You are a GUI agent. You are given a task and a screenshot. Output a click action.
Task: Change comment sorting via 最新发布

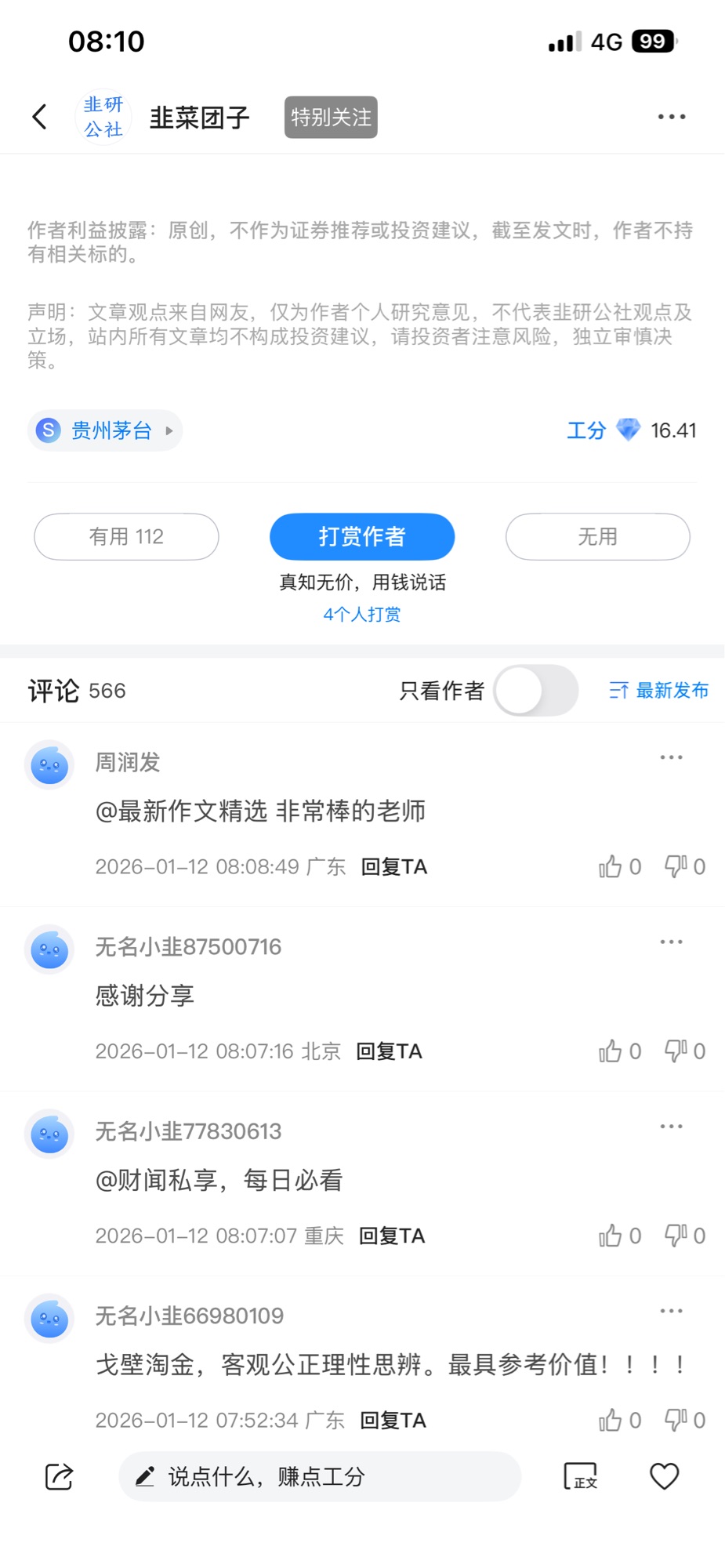pyautogui.click(x=659, y=691)
